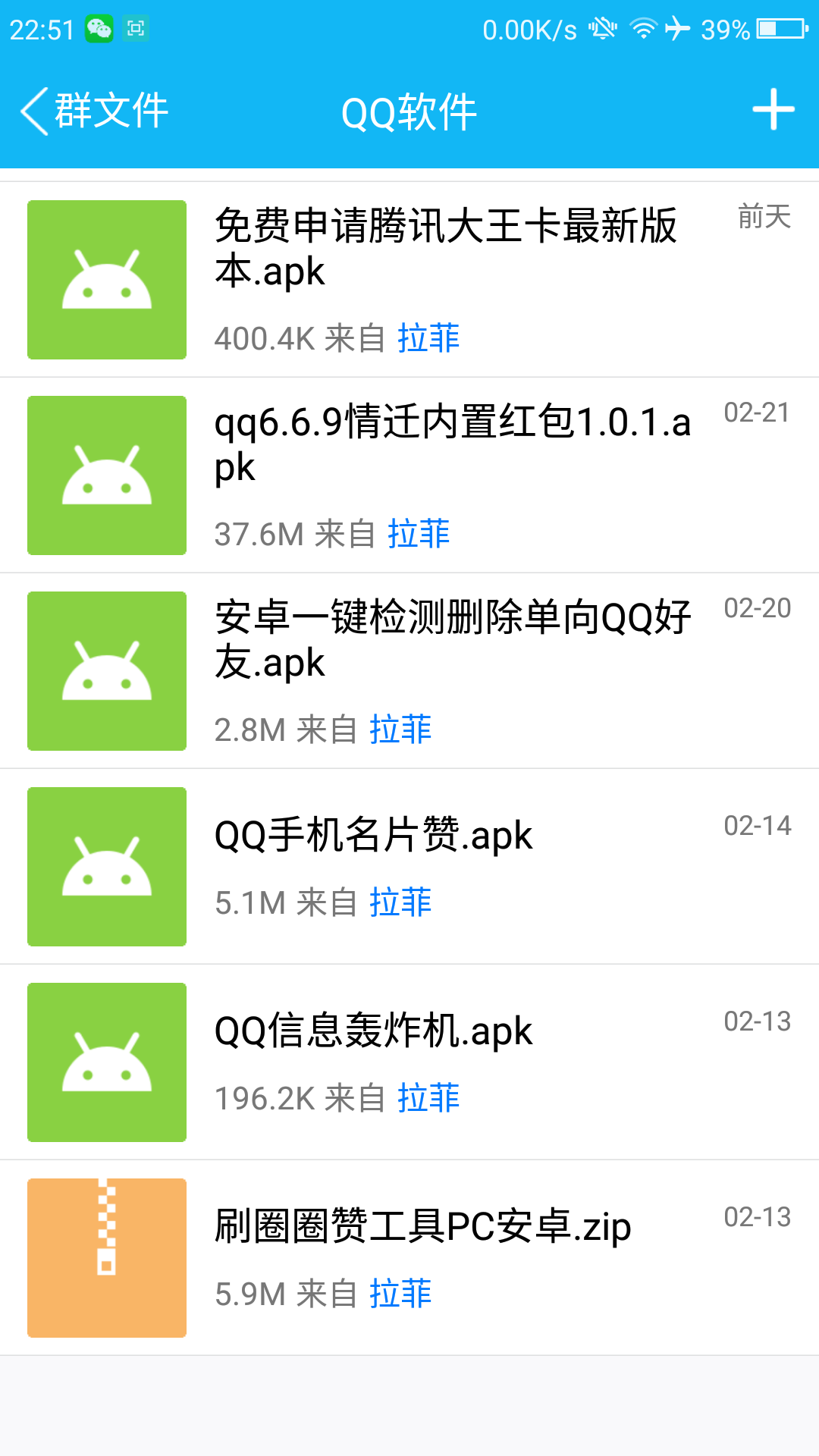Select the APK icon for 安卓一键检测删除单向QQ好友

(x=106, y=671)
